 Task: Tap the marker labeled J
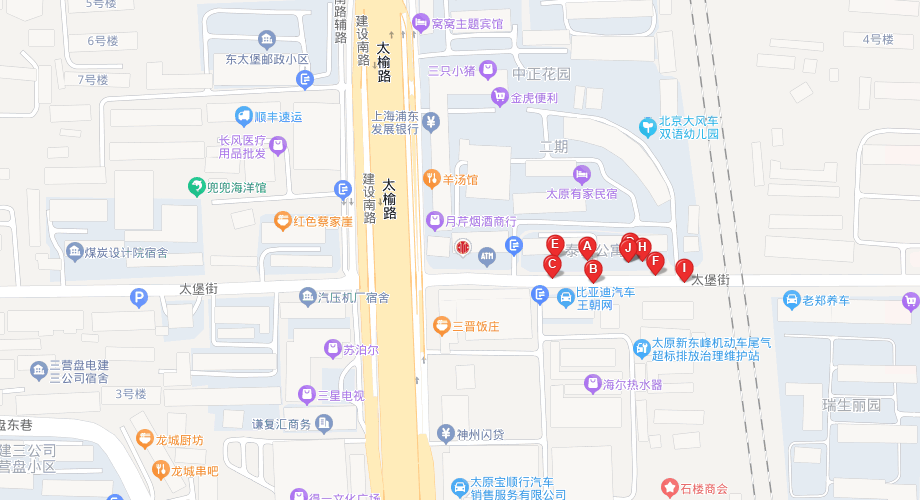click(628, 247)
